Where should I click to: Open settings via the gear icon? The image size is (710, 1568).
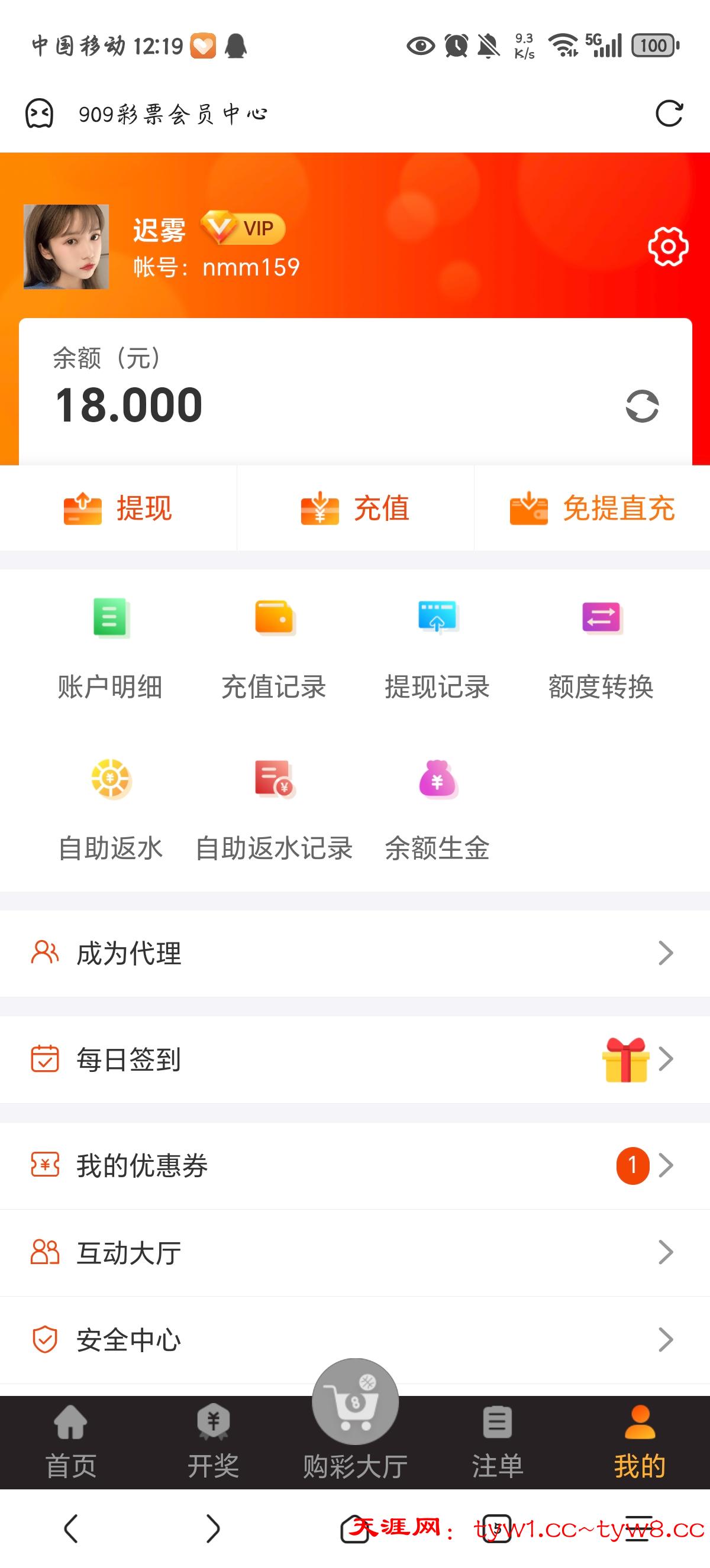coord(668,247)
